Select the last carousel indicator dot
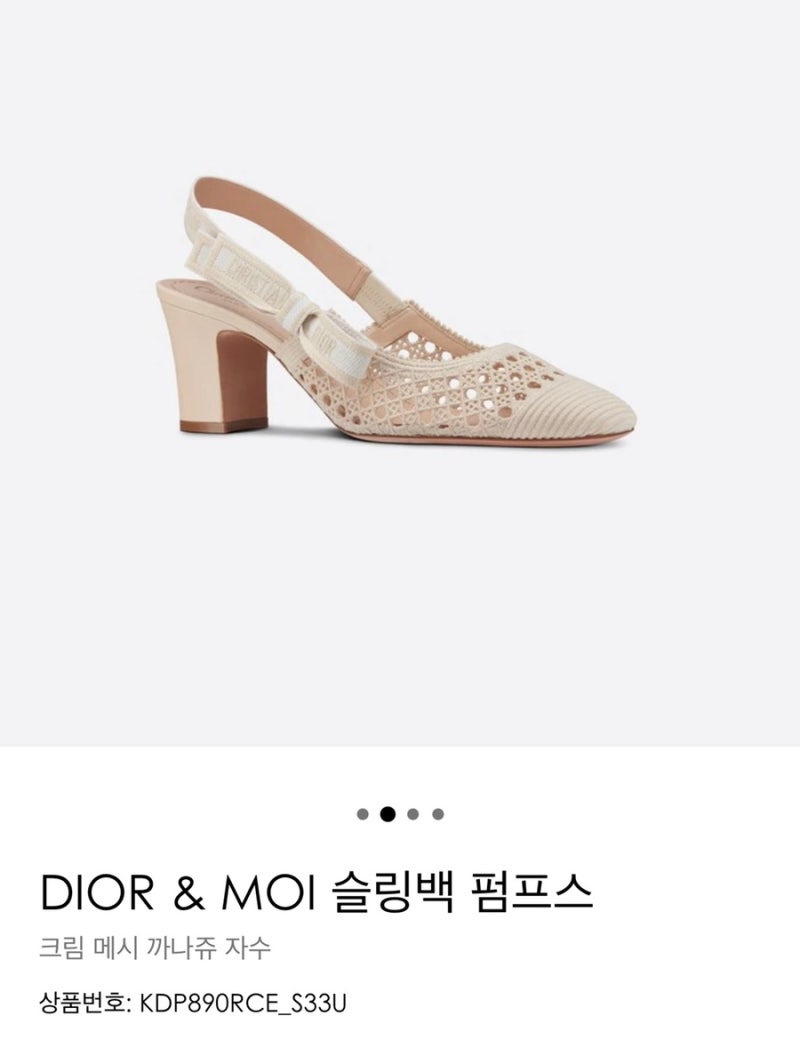 438,814
